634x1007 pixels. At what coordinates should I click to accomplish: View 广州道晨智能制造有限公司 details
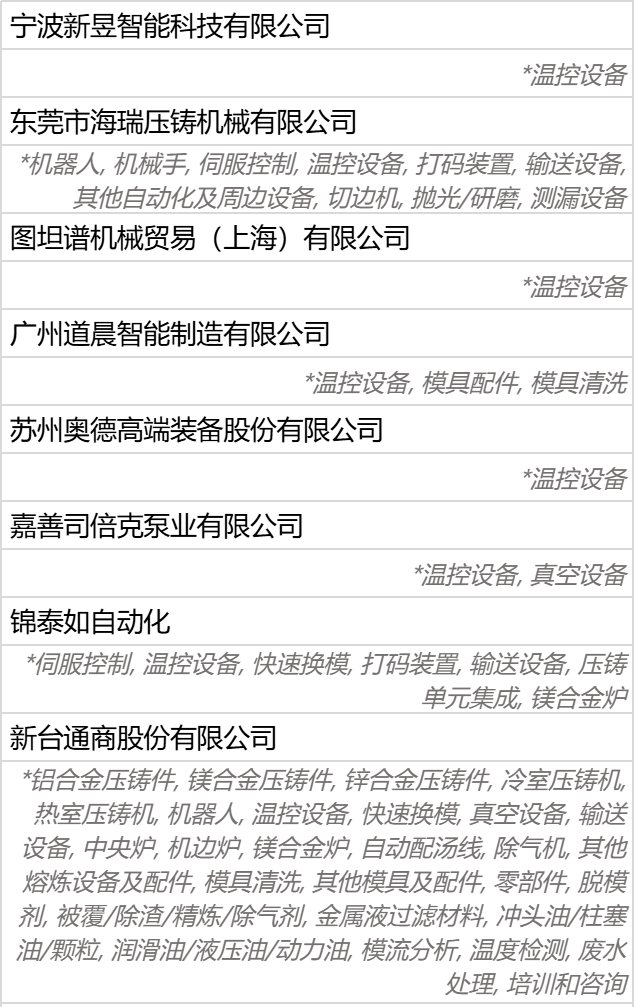pyautogui.click(x=170, y=333)
